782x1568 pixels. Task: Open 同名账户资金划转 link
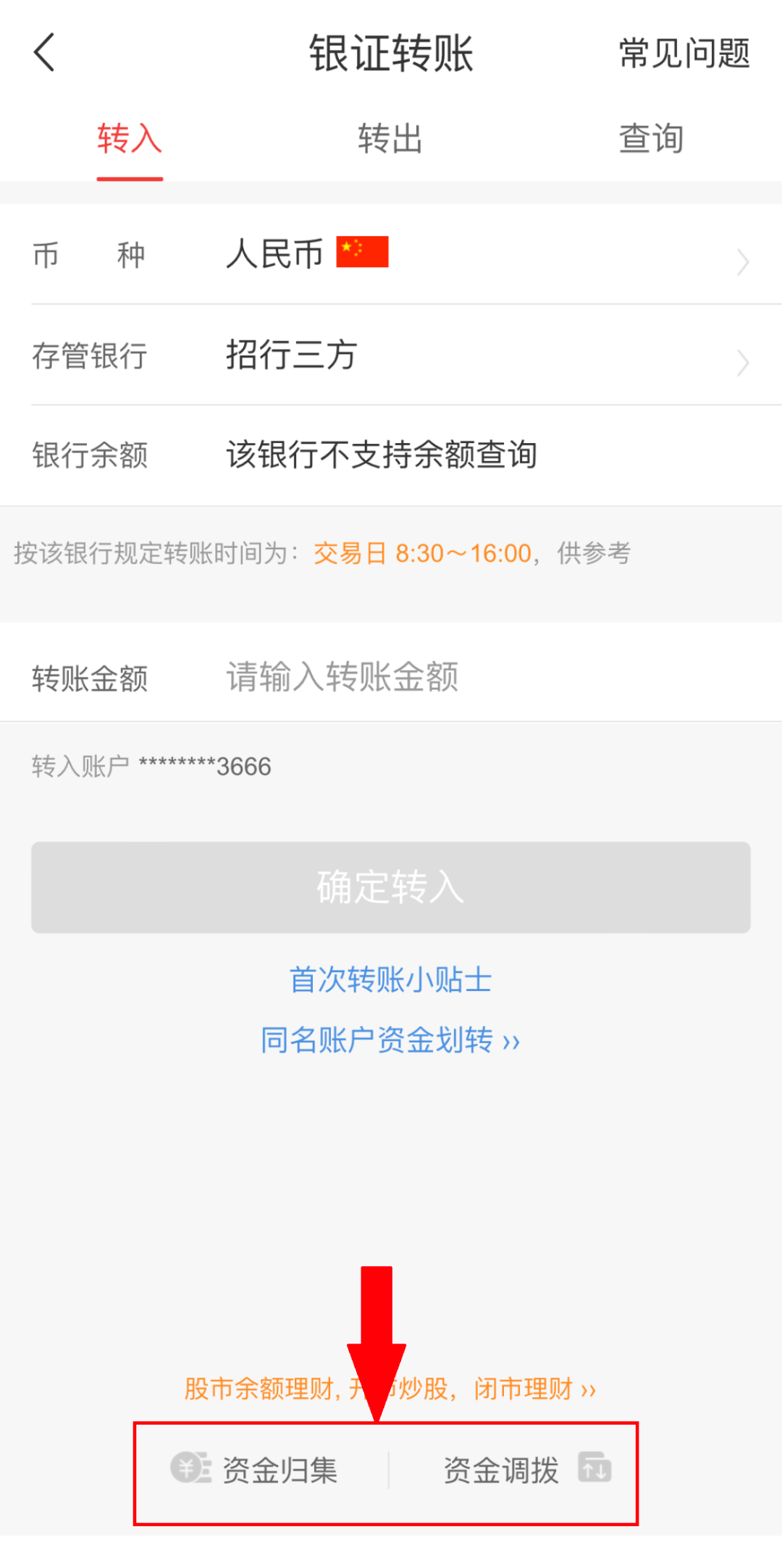pos(390,1040)
